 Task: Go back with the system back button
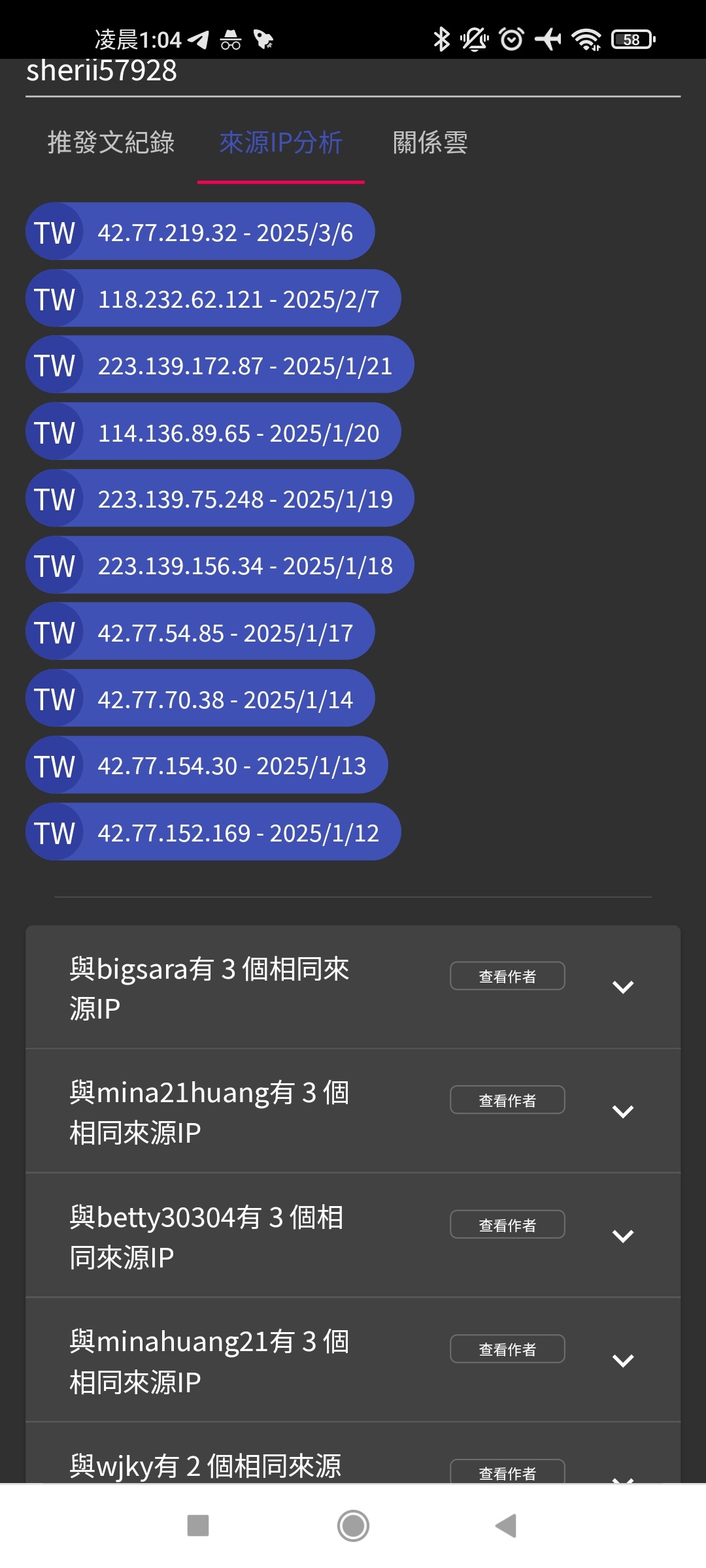[506, 1526]
